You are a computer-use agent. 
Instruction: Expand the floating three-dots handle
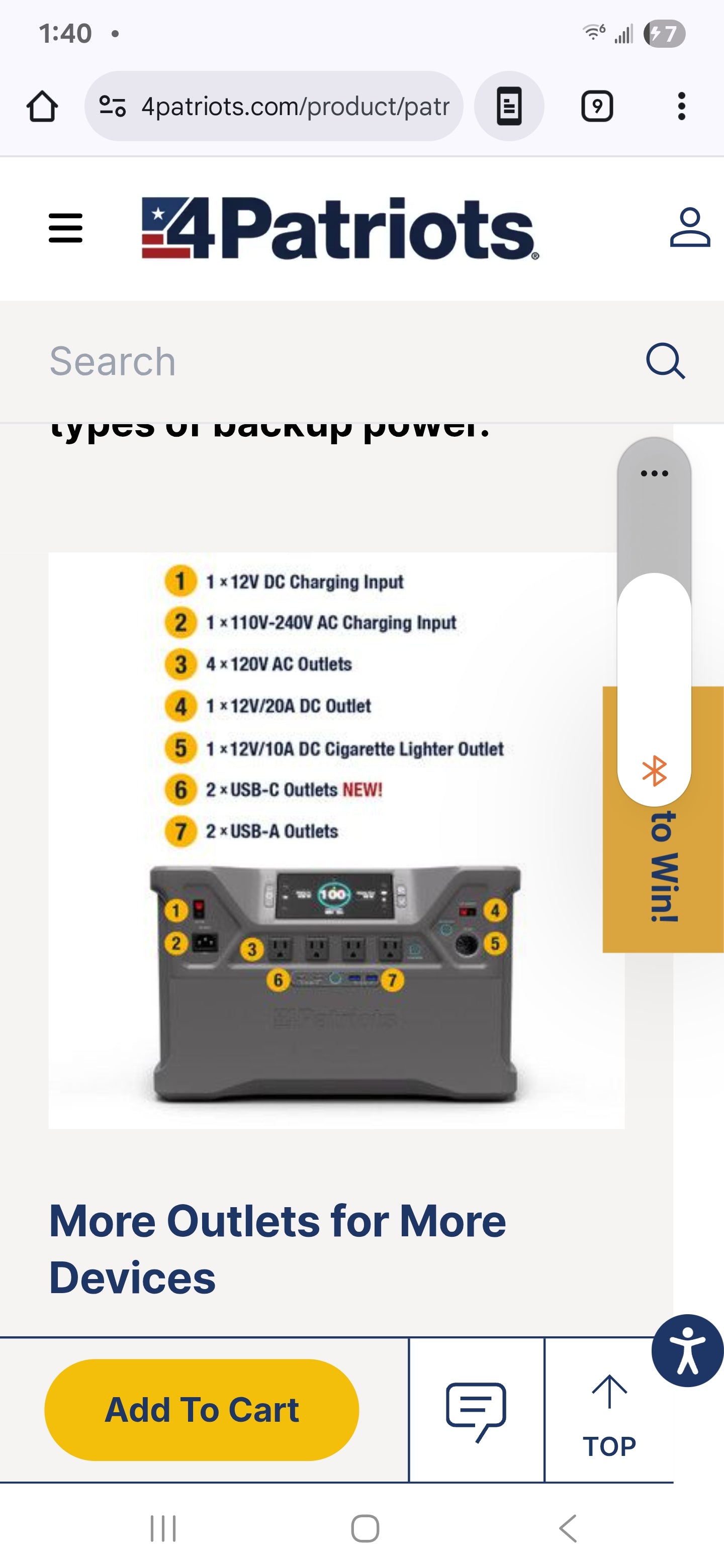click(x=654, y=473)
